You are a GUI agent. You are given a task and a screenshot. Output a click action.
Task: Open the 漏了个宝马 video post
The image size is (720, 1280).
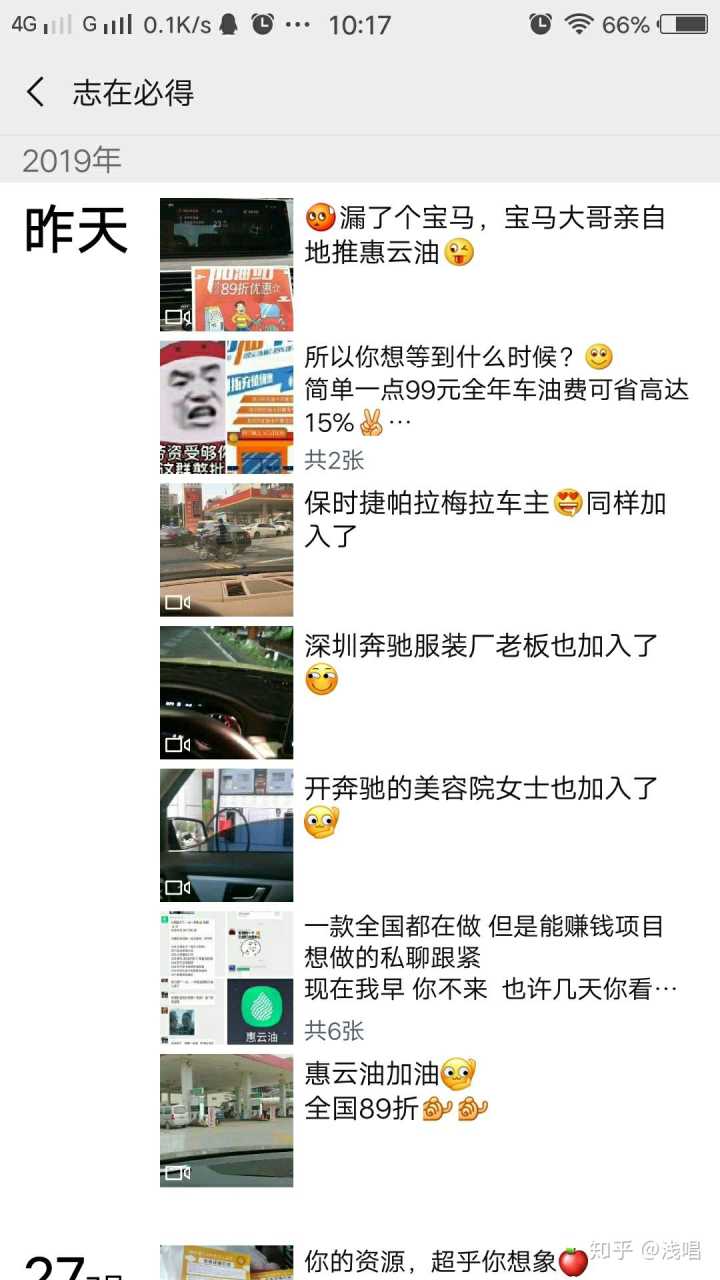(226, 264)
